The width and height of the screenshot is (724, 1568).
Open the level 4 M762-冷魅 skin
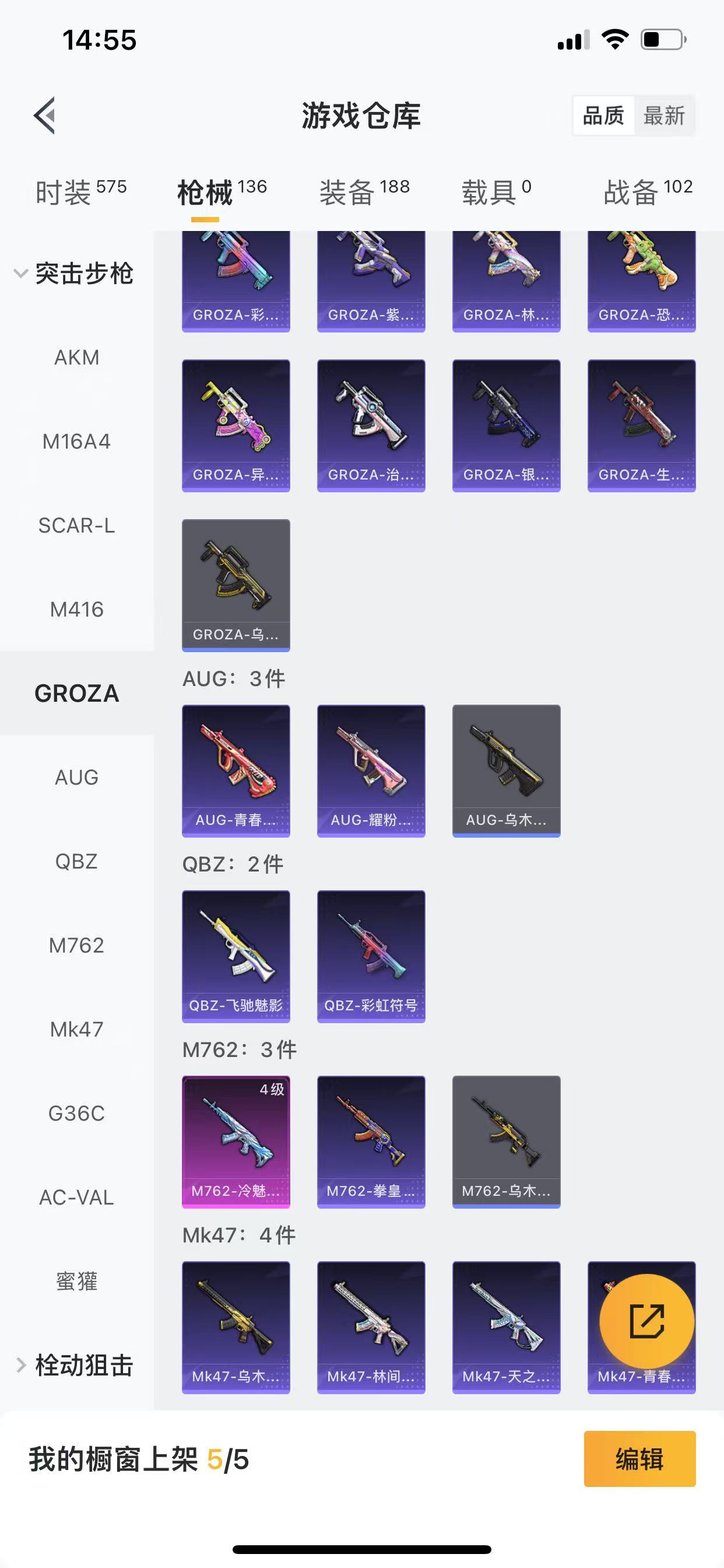[236, 1142]
